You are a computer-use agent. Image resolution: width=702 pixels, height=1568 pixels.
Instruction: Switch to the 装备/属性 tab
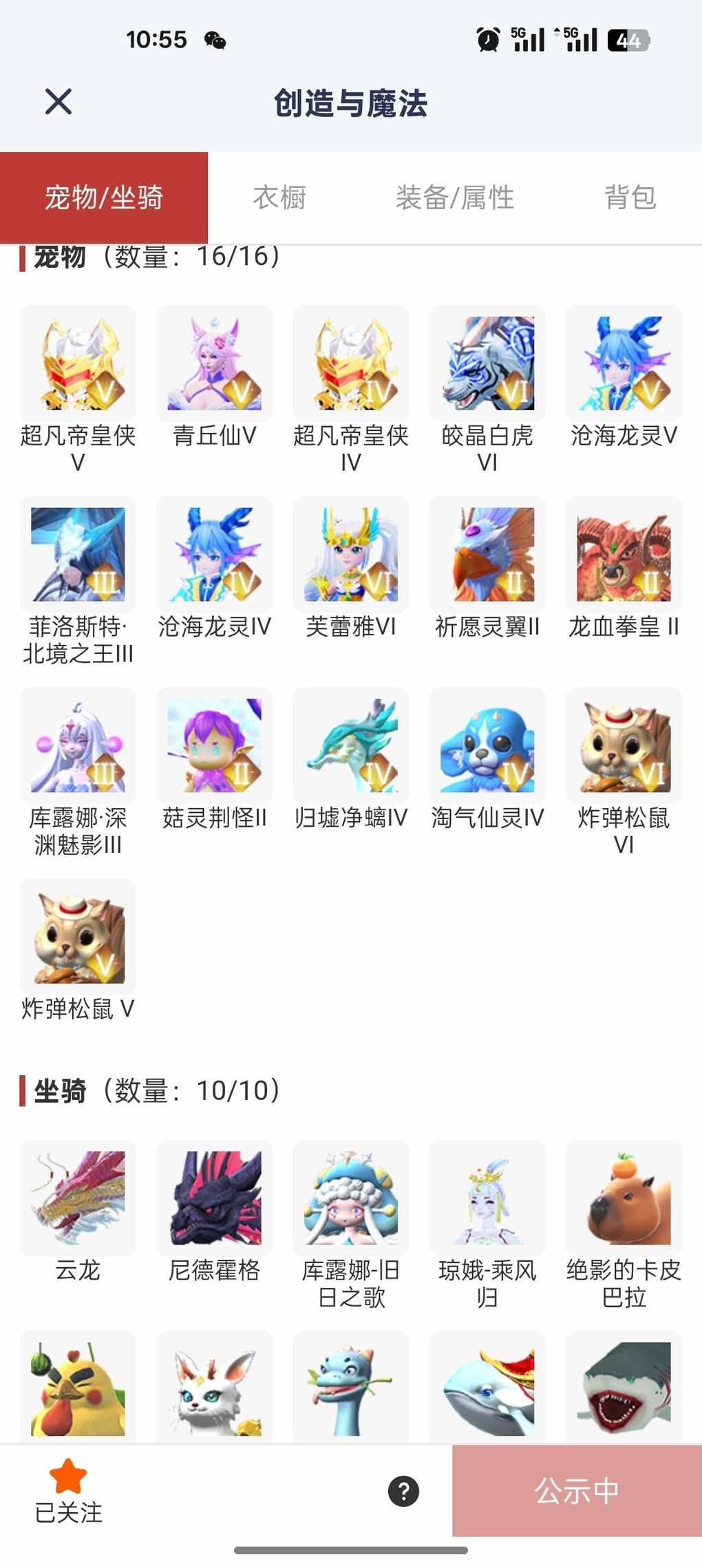click(455, 198)
